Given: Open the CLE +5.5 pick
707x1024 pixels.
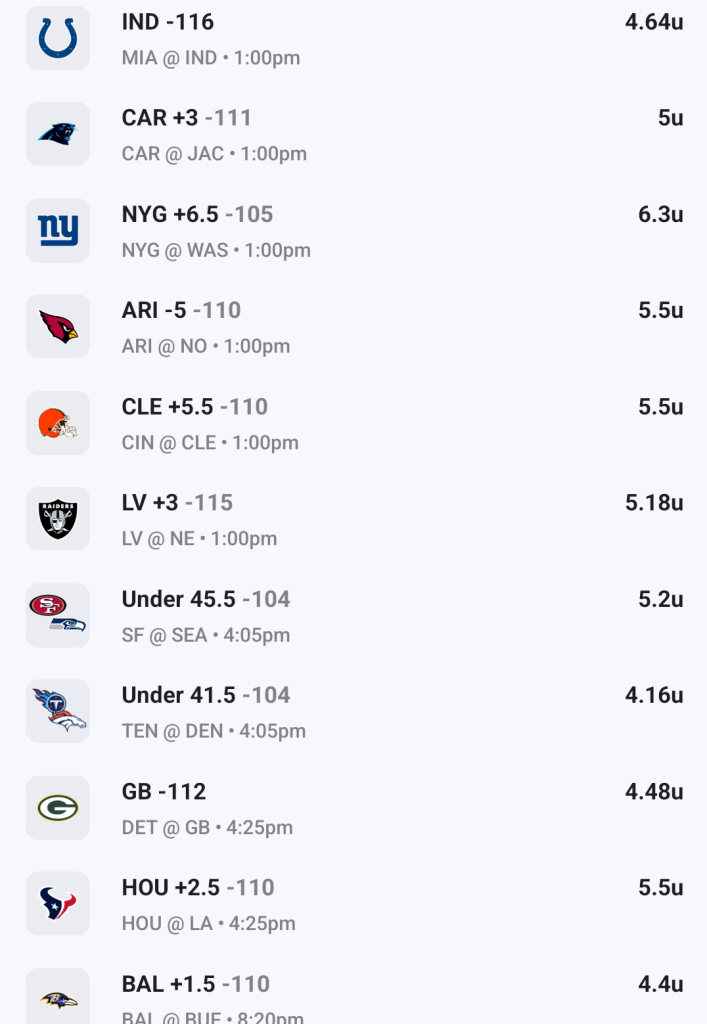Looking at the screenshot, I should tap(353, 424).
